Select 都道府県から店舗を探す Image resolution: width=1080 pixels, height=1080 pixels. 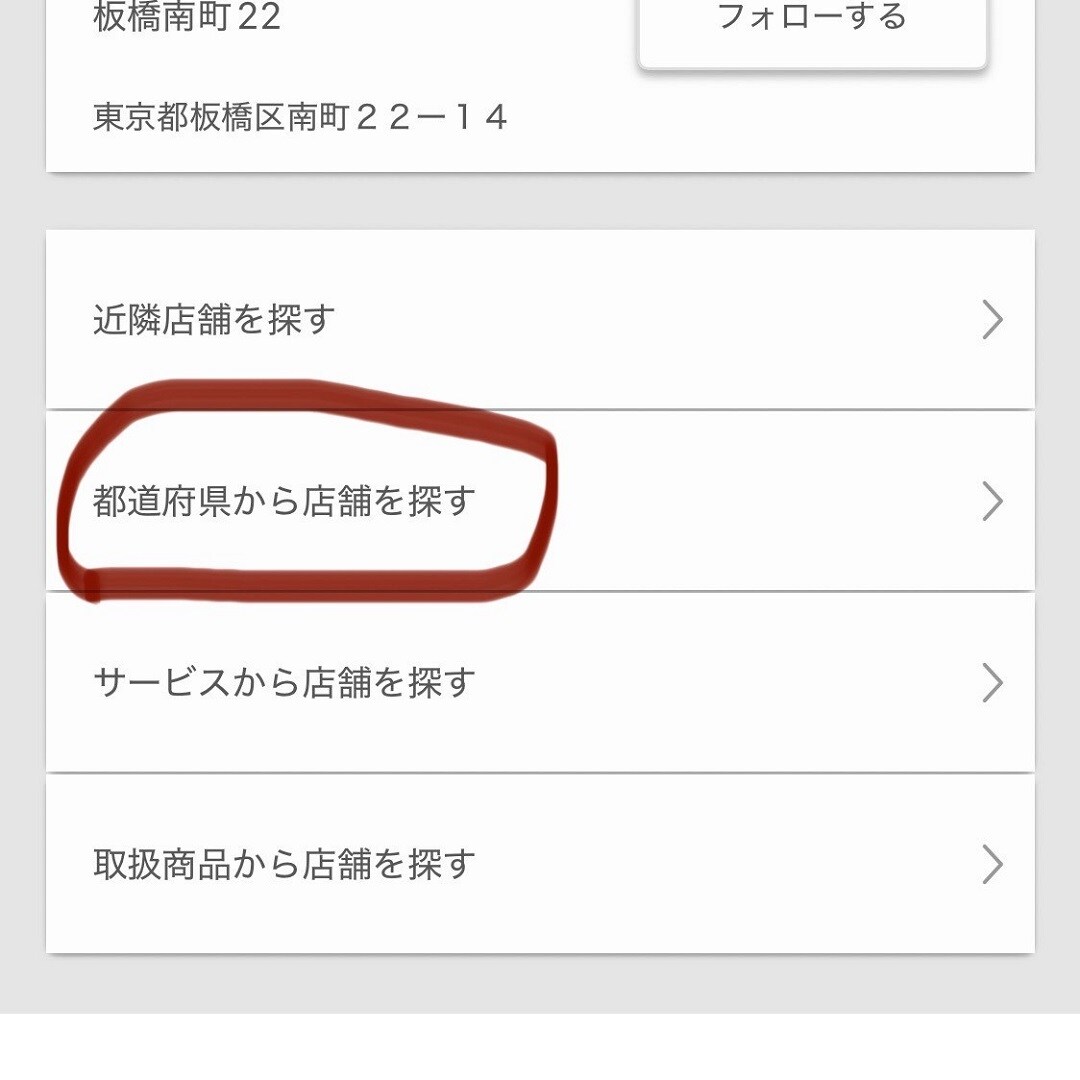click(x=540, y=501)
